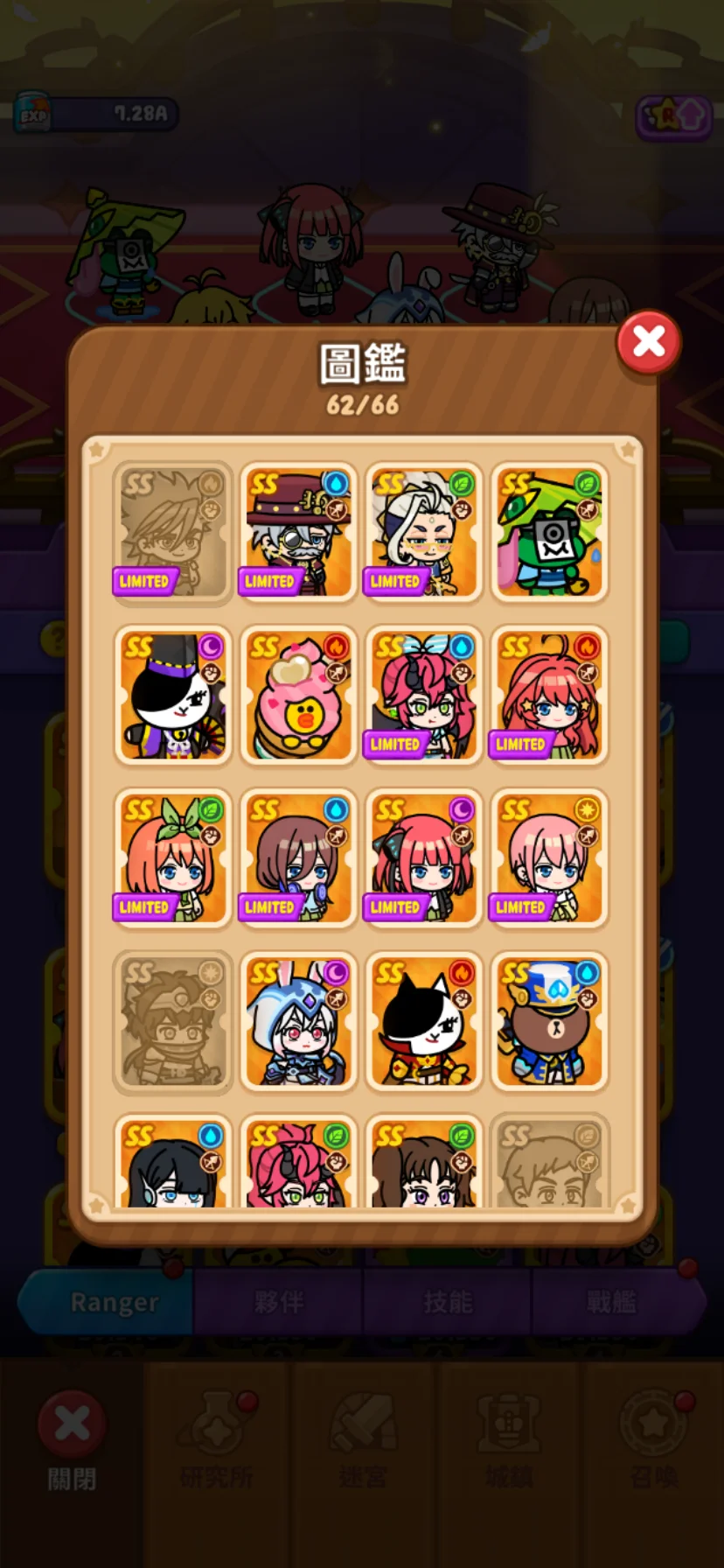
Task: Open the locked masked ranger card
Action: tap(173, 1021)
